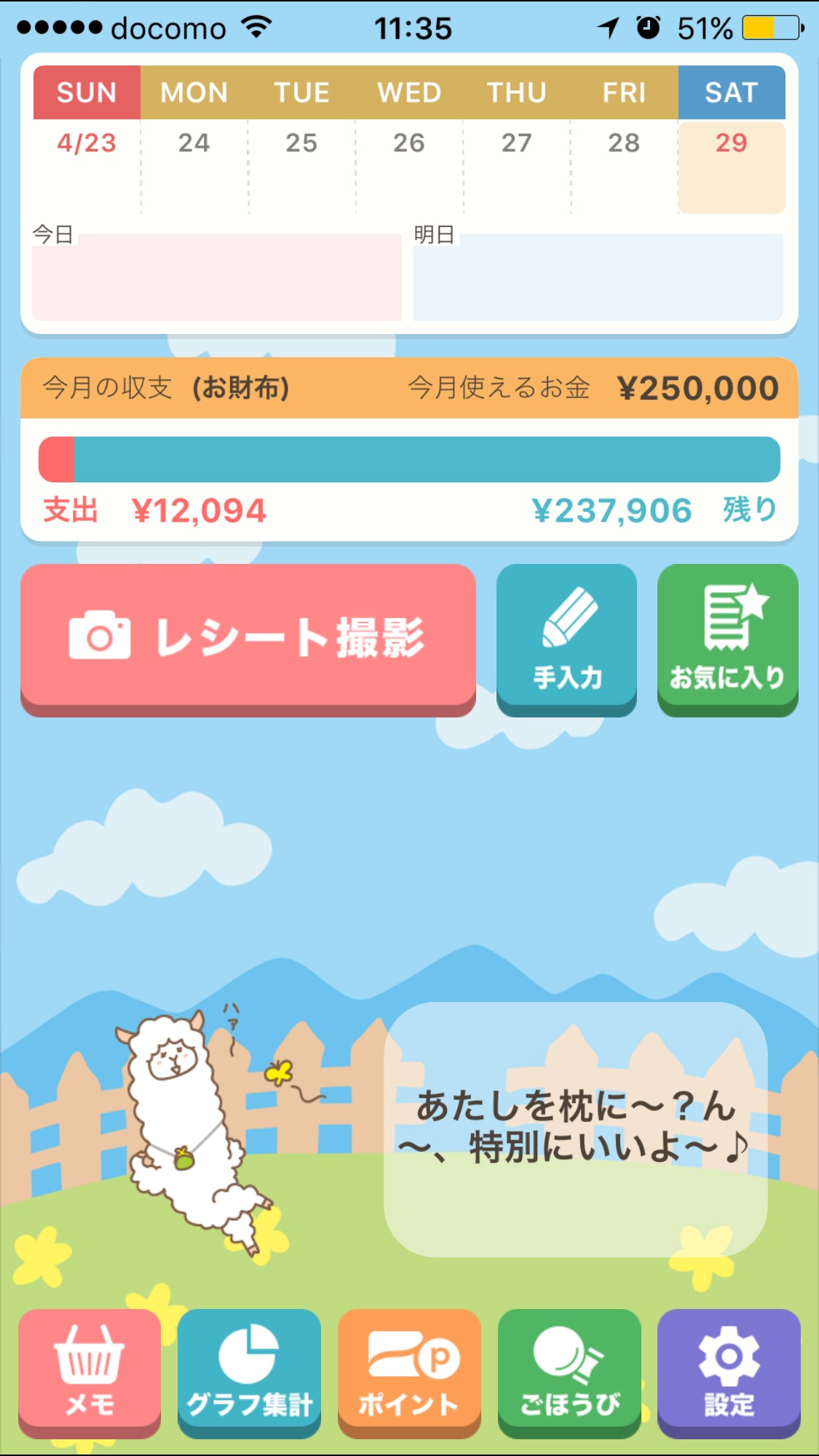Open 設定 settings

tap(729, 1370)
